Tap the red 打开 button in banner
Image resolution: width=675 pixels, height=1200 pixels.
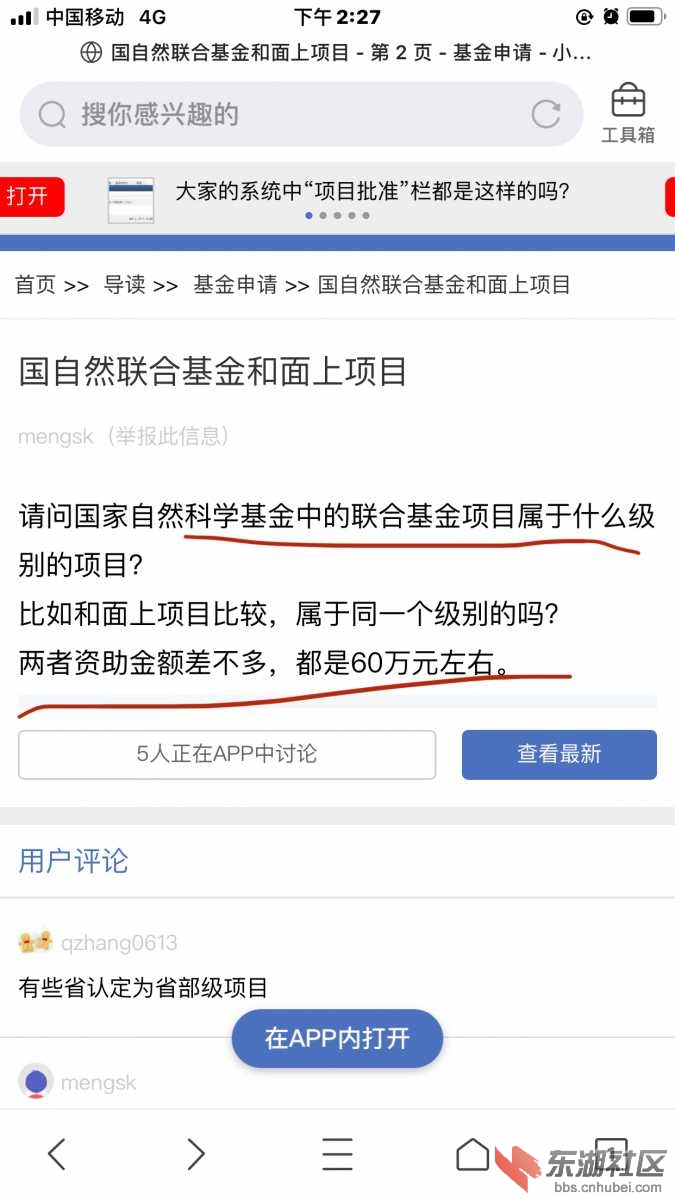tap(30, 196)
